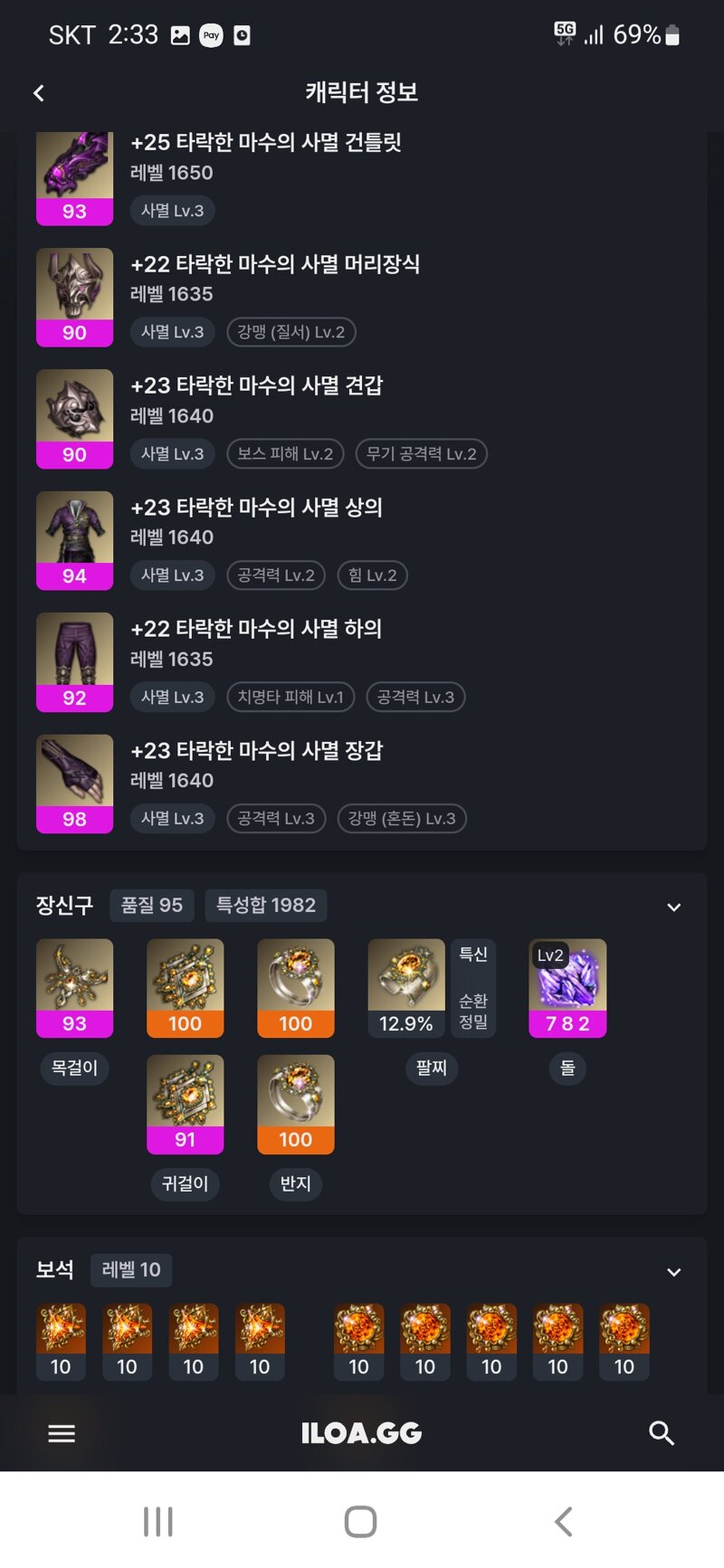Viewport: 724px width, 1568px height.
Task: Tap the ILOA.GG home logo
Action: tap(361, 1433)
